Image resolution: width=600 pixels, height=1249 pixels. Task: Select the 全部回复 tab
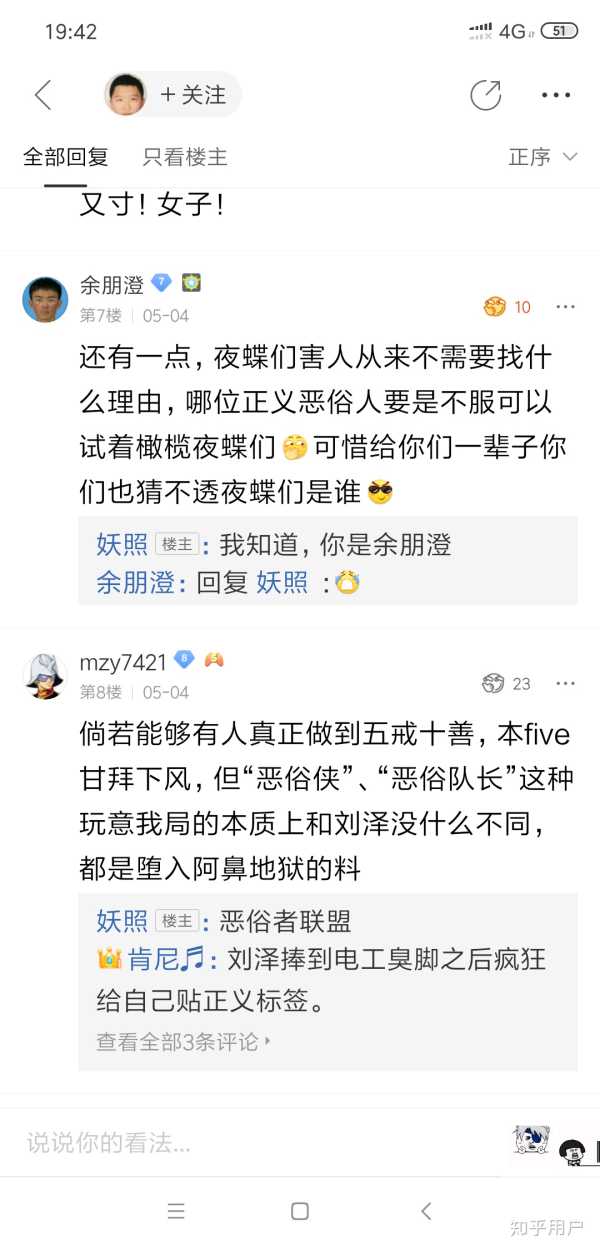[66, 157]
